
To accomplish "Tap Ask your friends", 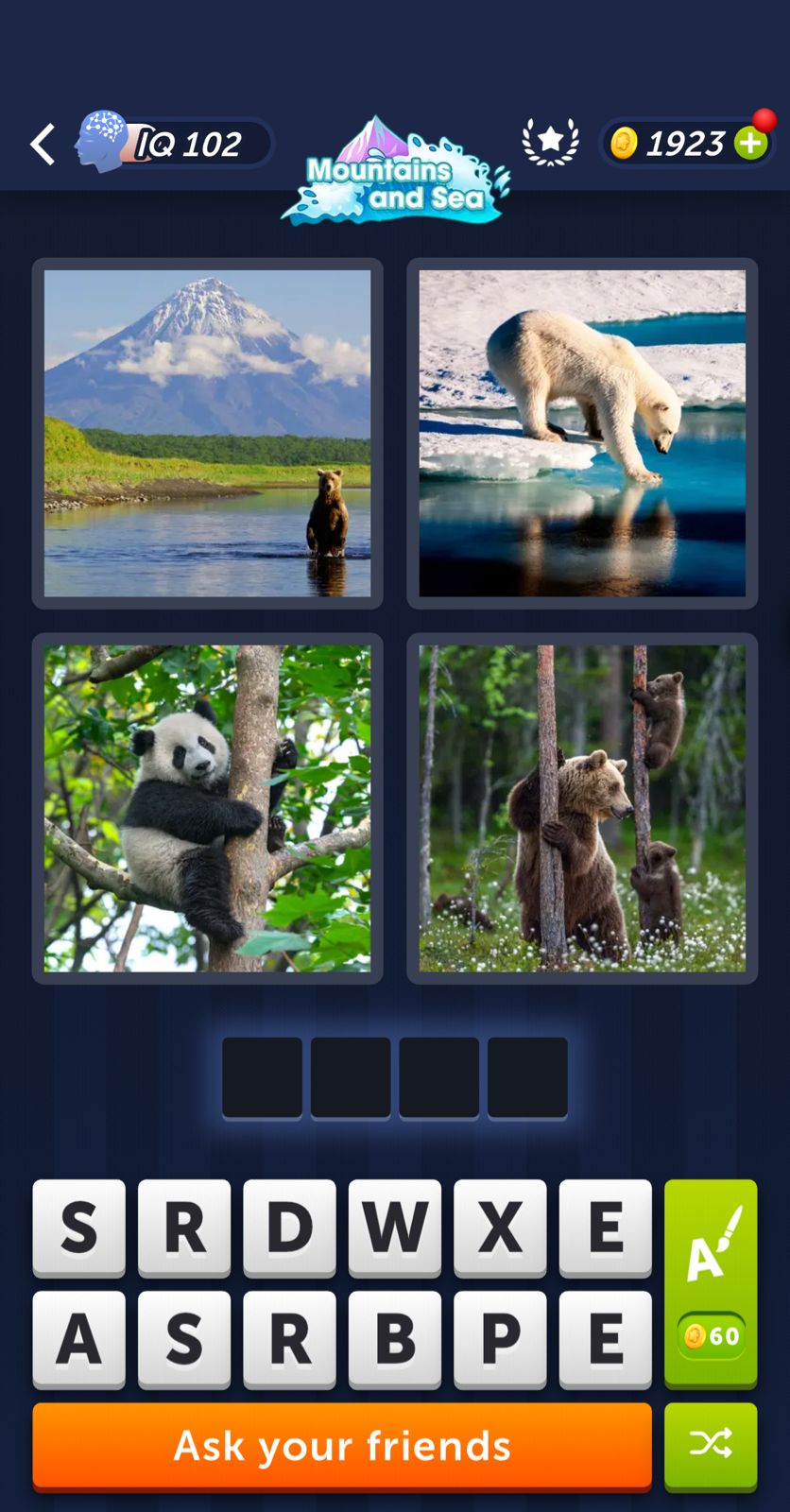I will click(x=342, y=1446).
